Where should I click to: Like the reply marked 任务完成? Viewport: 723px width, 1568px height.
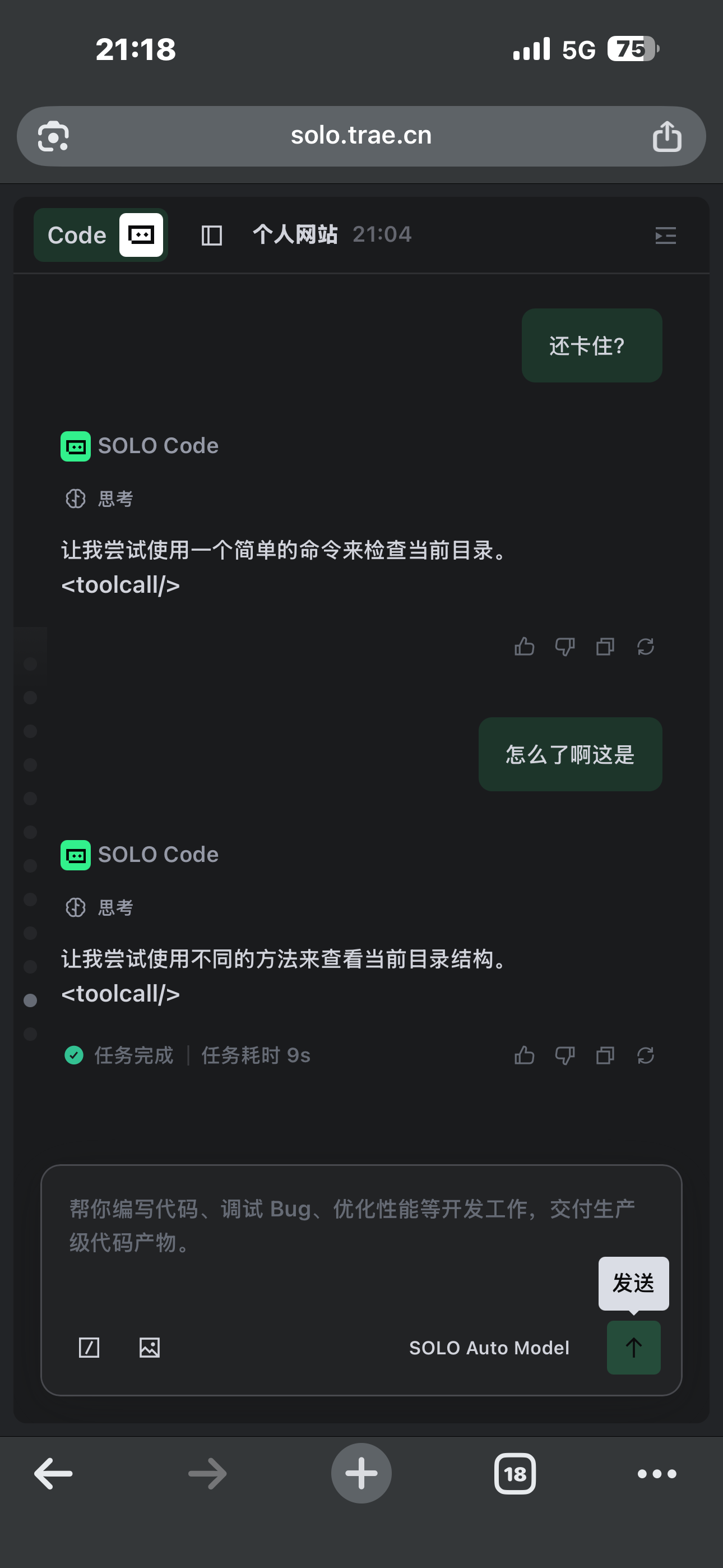(524, 1055)
